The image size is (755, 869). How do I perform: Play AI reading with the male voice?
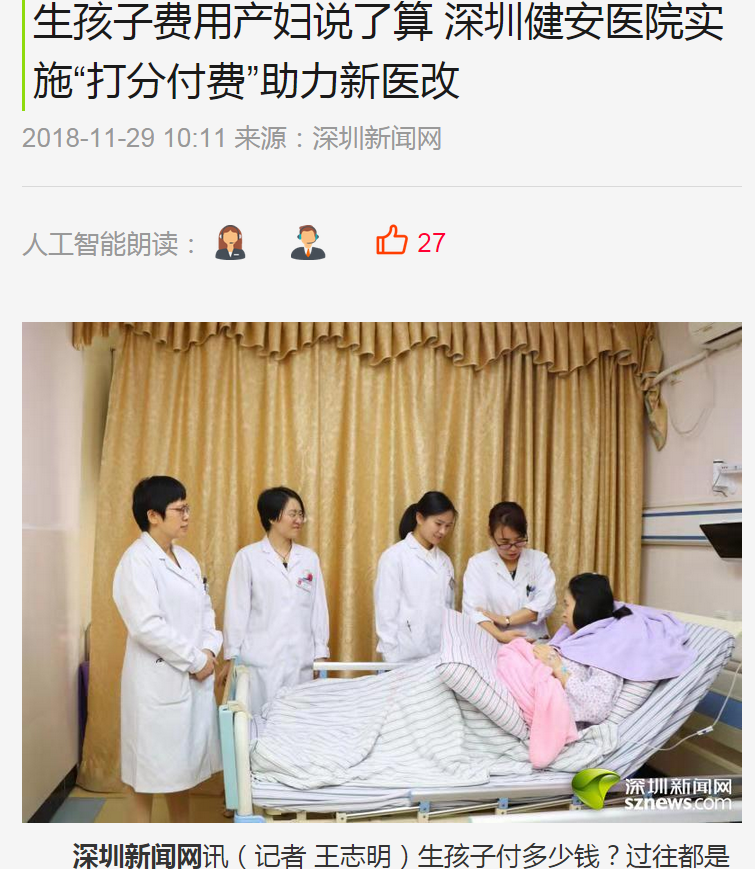coord(308,242)
